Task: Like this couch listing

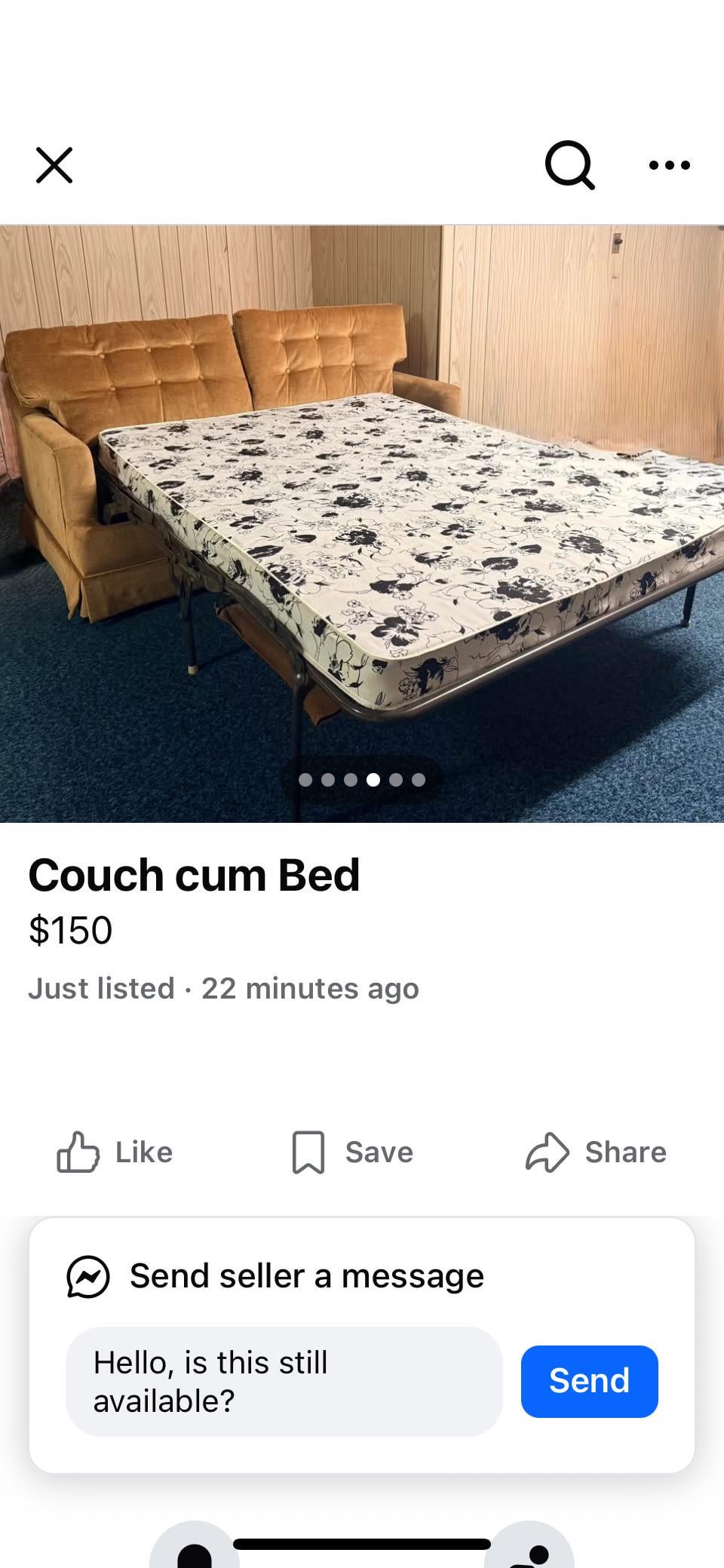Action: pos(115,1152)
